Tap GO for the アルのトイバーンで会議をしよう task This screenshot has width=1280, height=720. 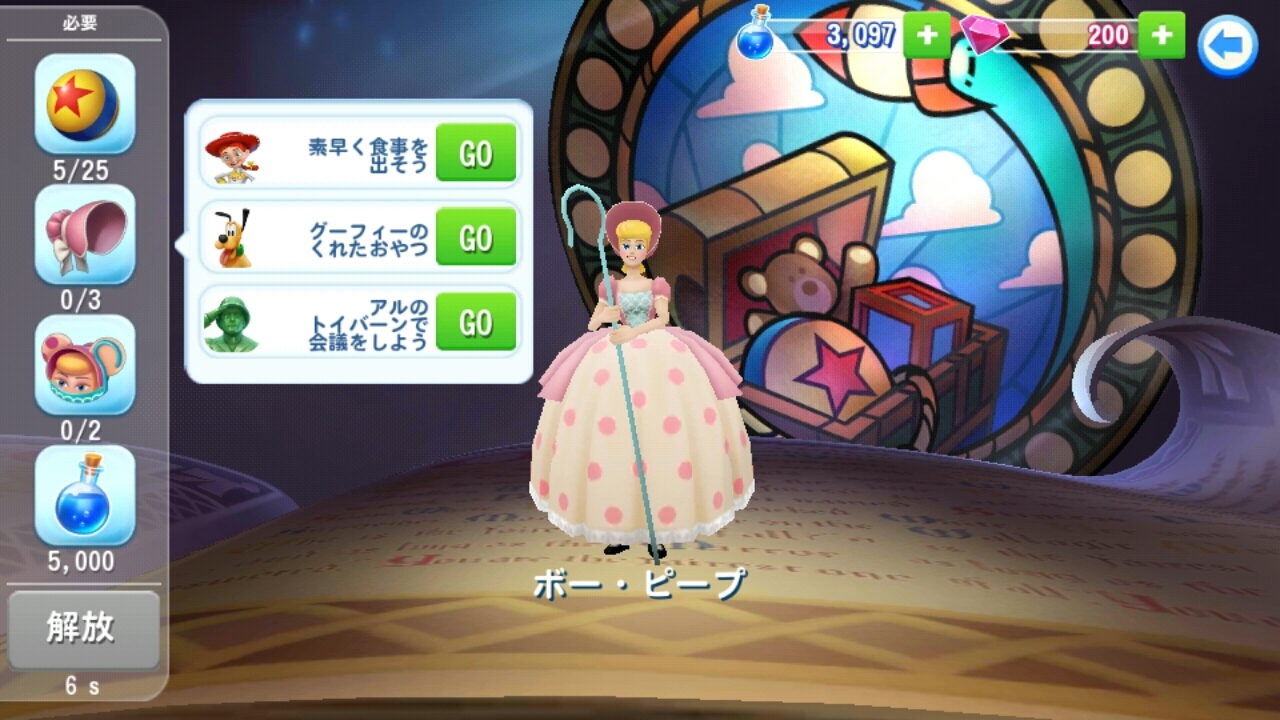coord(476,322)
